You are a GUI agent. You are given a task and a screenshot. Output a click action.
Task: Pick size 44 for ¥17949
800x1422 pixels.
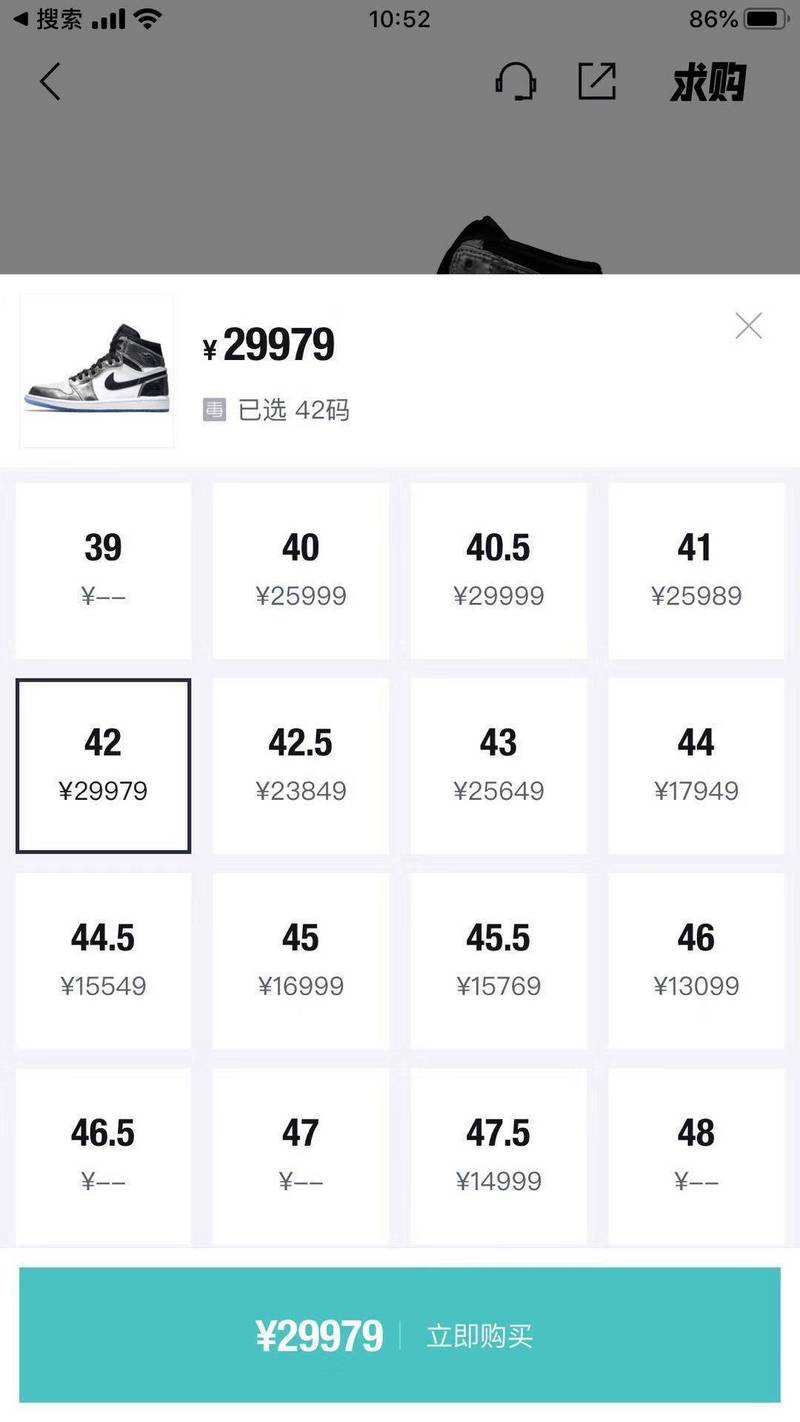click(x=696, y=766)
